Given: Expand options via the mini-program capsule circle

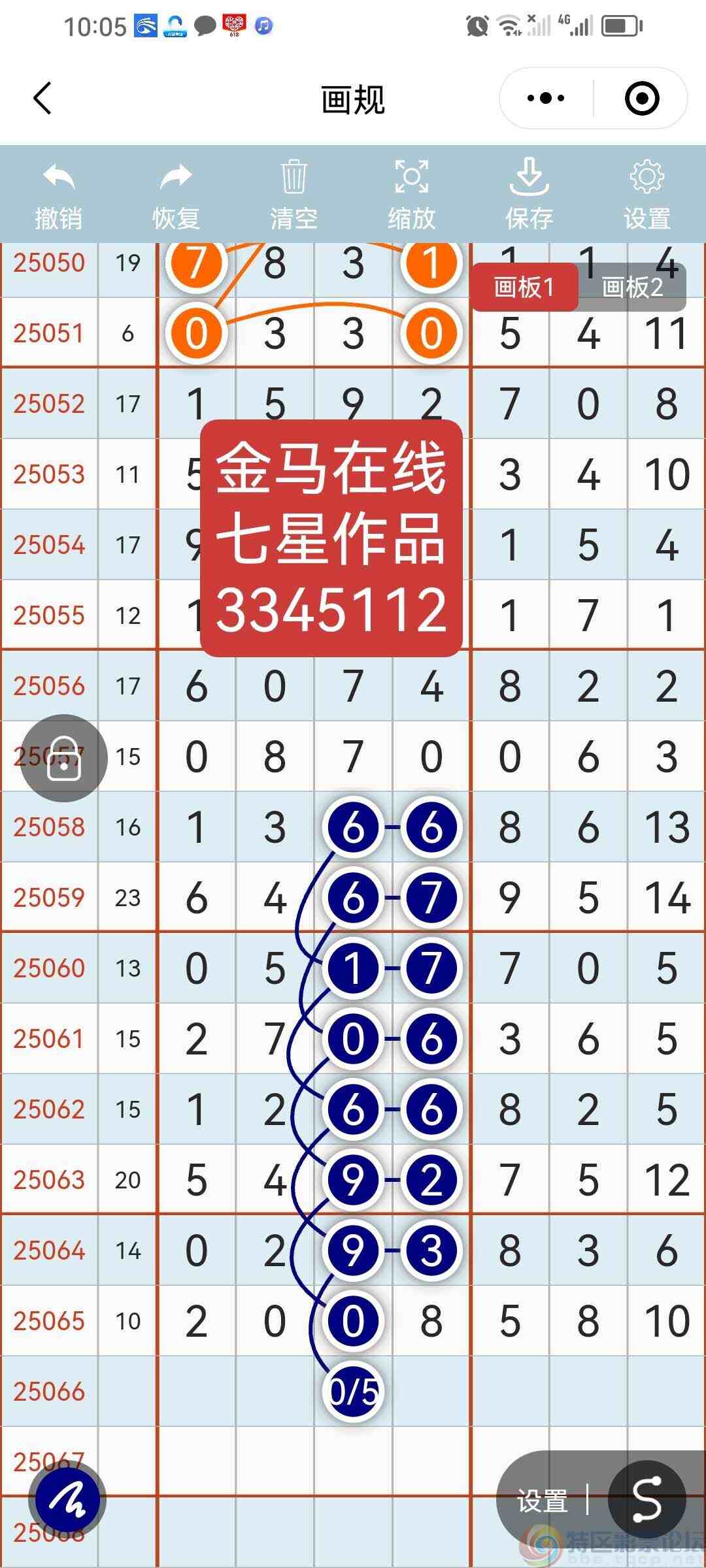Looking at the screenshot, I should tap(642, 98).
